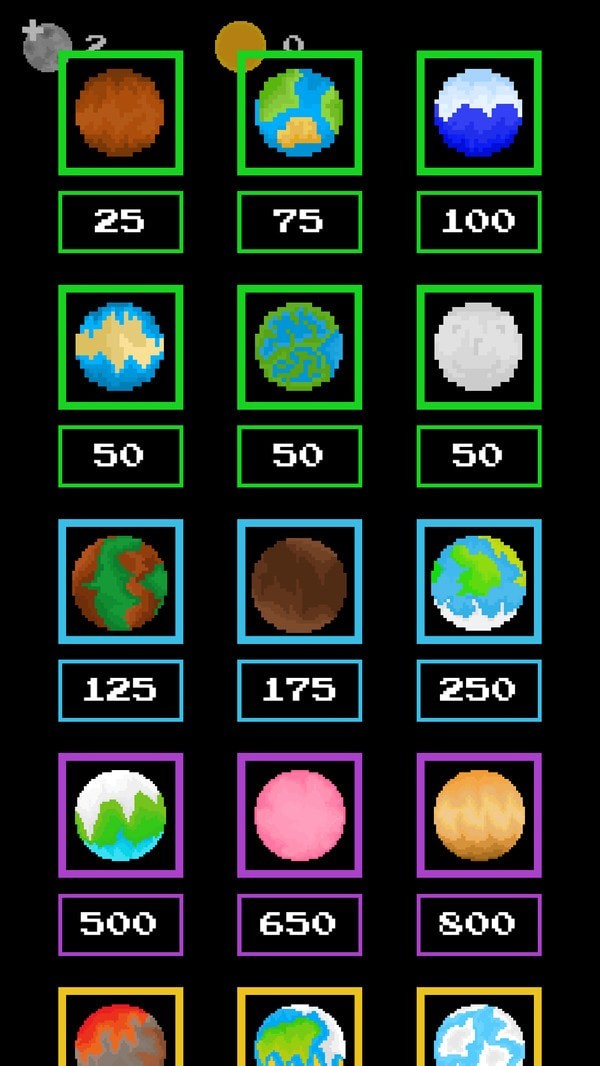Buy the planet priced at 25

120,221
